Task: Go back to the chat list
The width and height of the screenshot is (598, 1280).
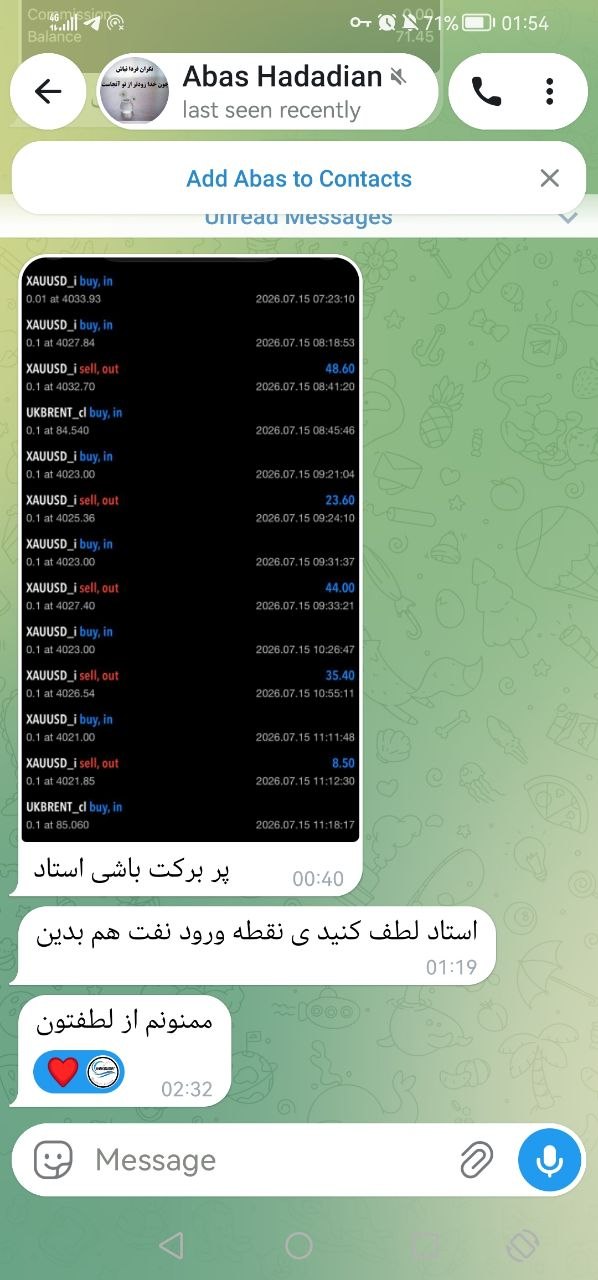Action: pos(48,91)
